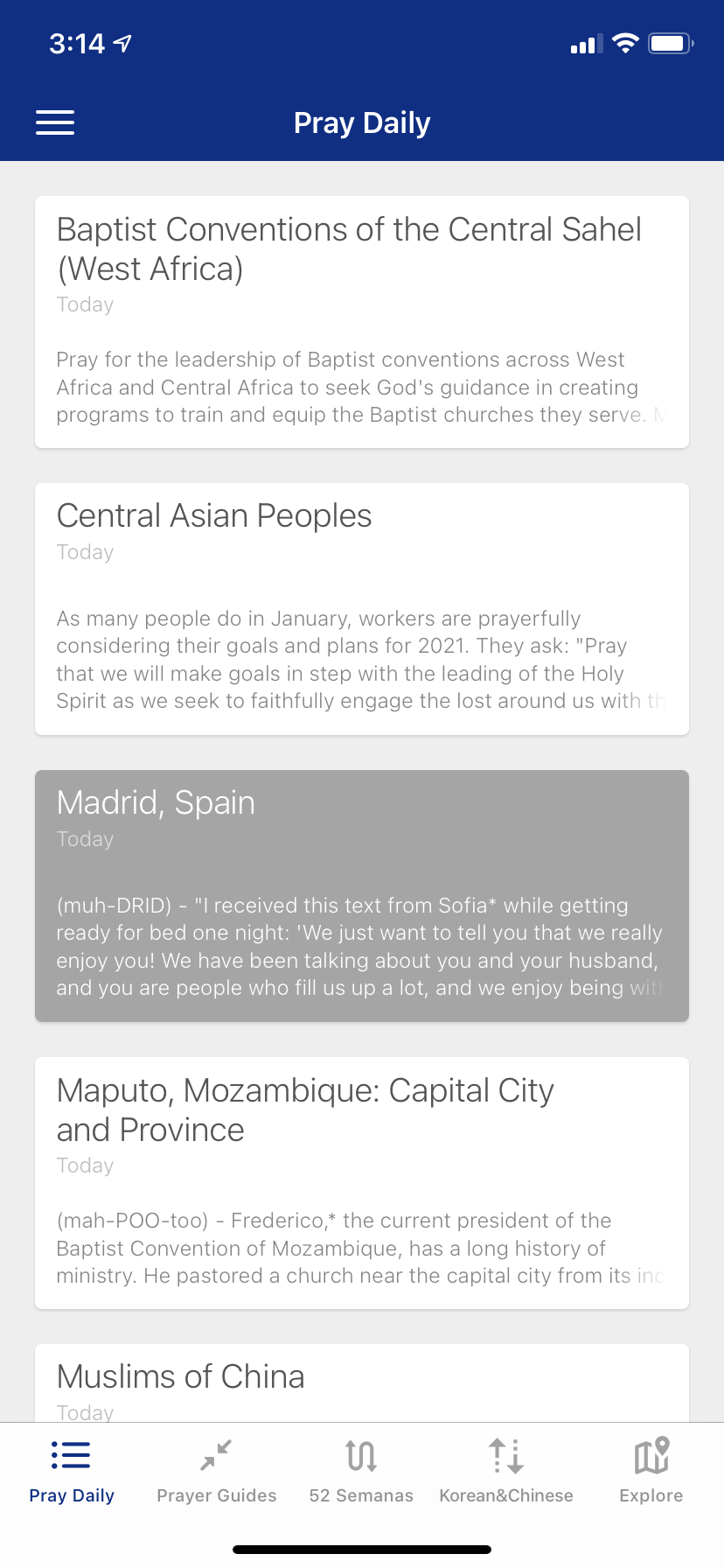The image size is (724, 1568).
Task: Open the Muslims of China card
Action: (361, 1383)
